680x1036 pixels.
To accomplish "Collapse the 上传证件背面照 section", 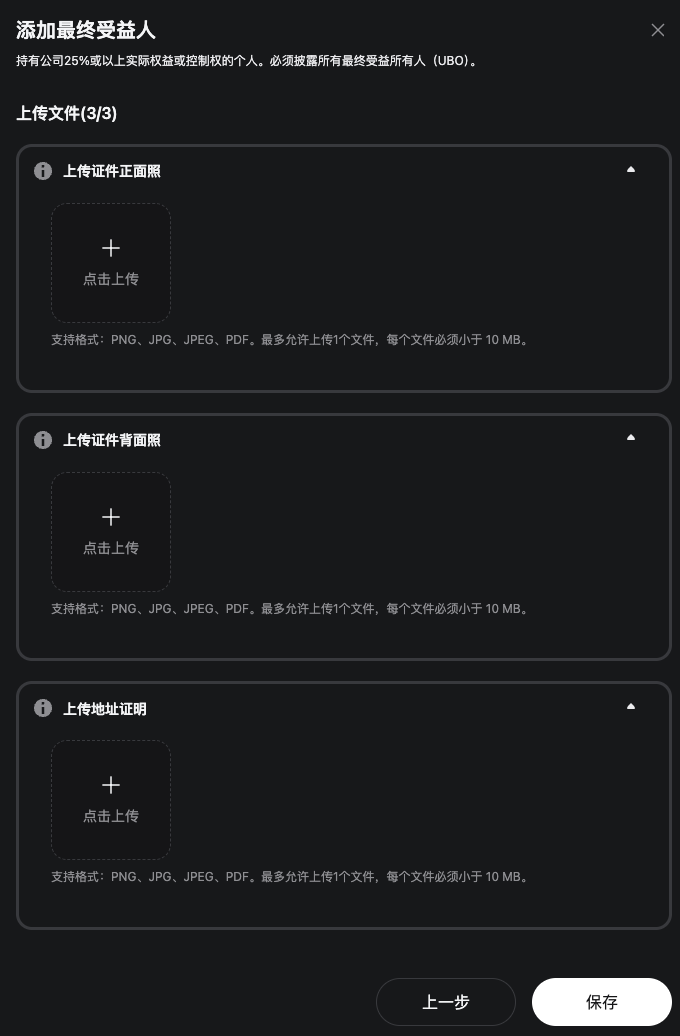I will click(631, 438).
